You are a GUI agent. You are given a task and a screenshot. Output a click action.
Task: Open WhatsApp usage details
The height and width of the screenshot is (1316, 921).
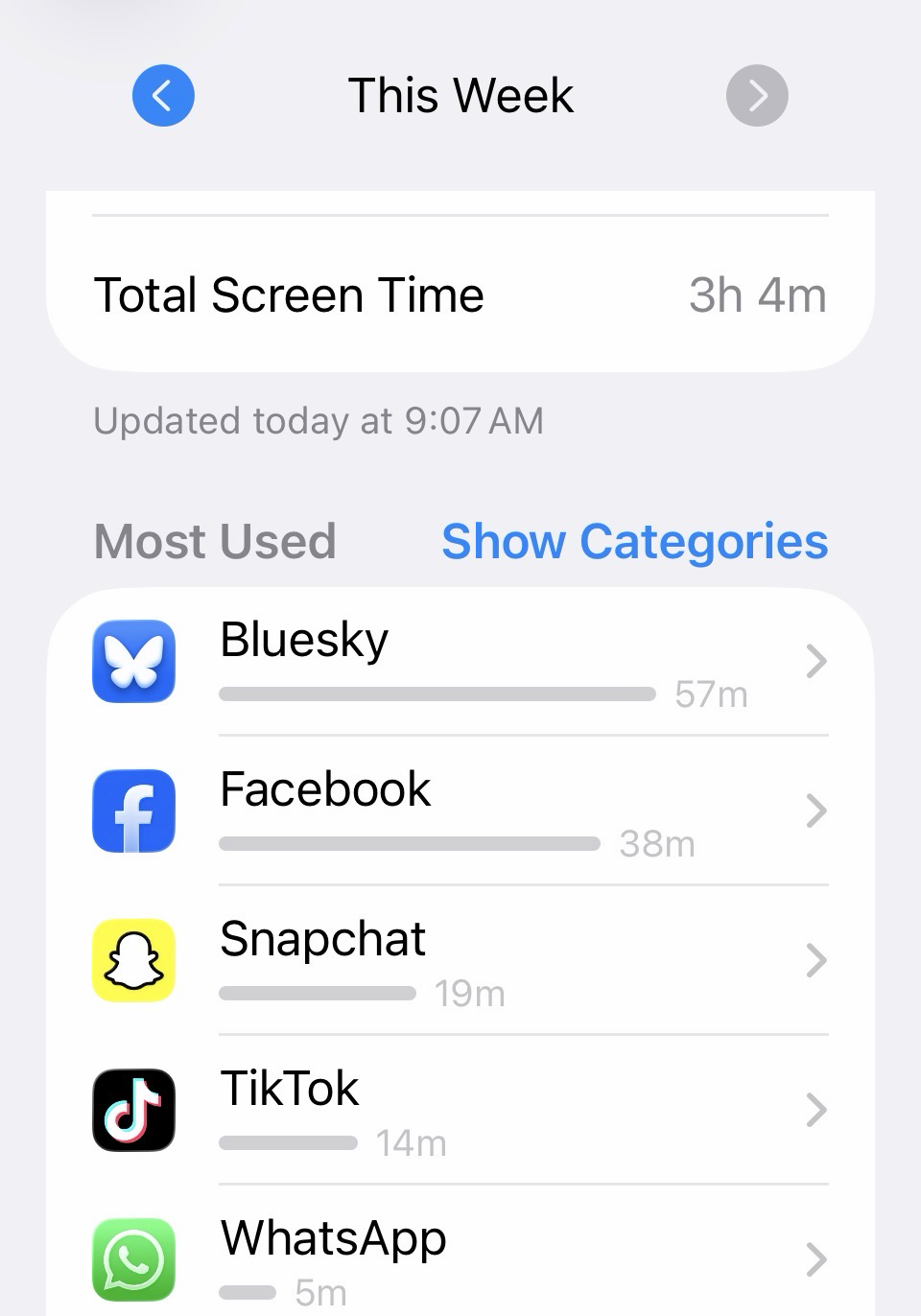pos(460,1258)
